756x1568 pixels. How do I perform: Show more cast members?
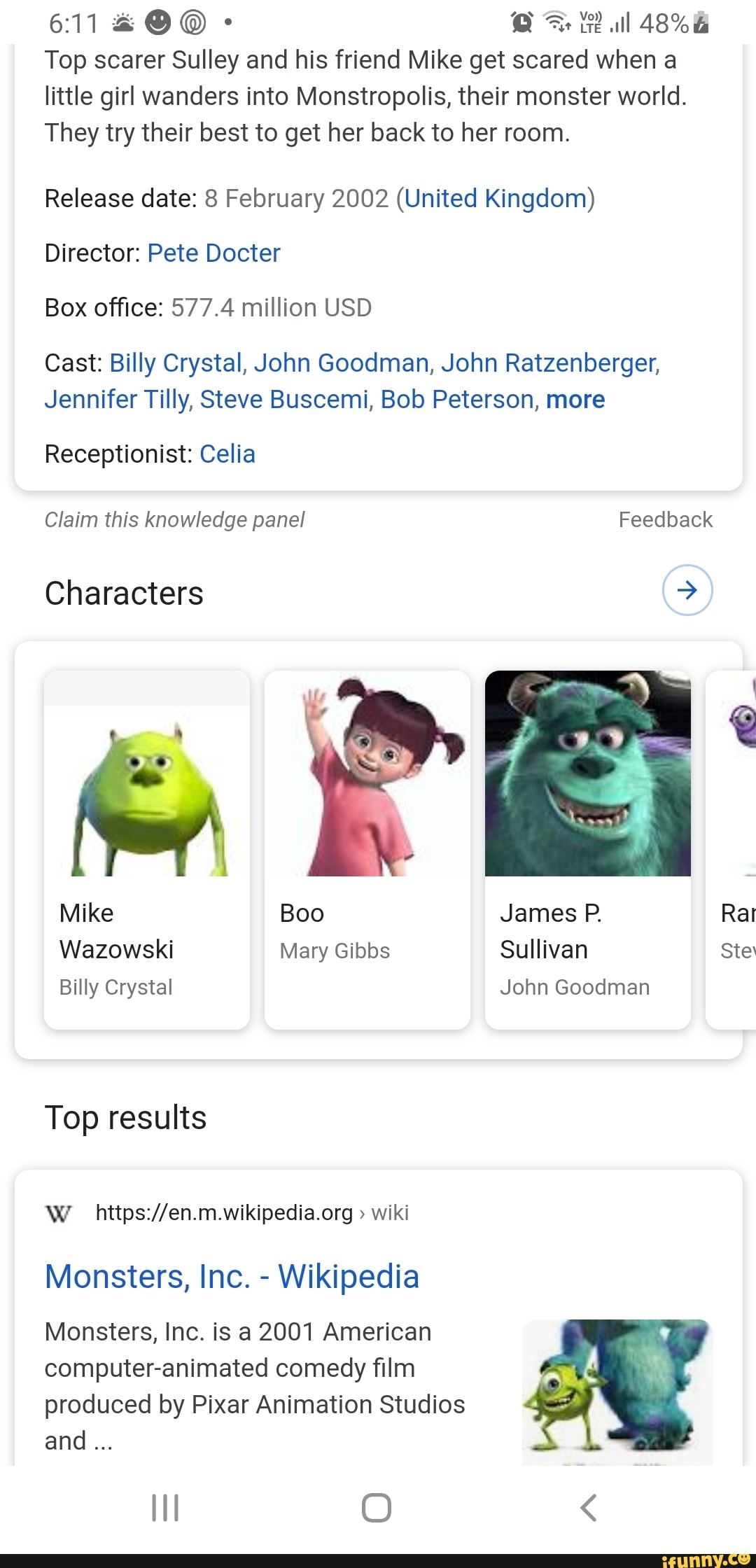(575, 400)
